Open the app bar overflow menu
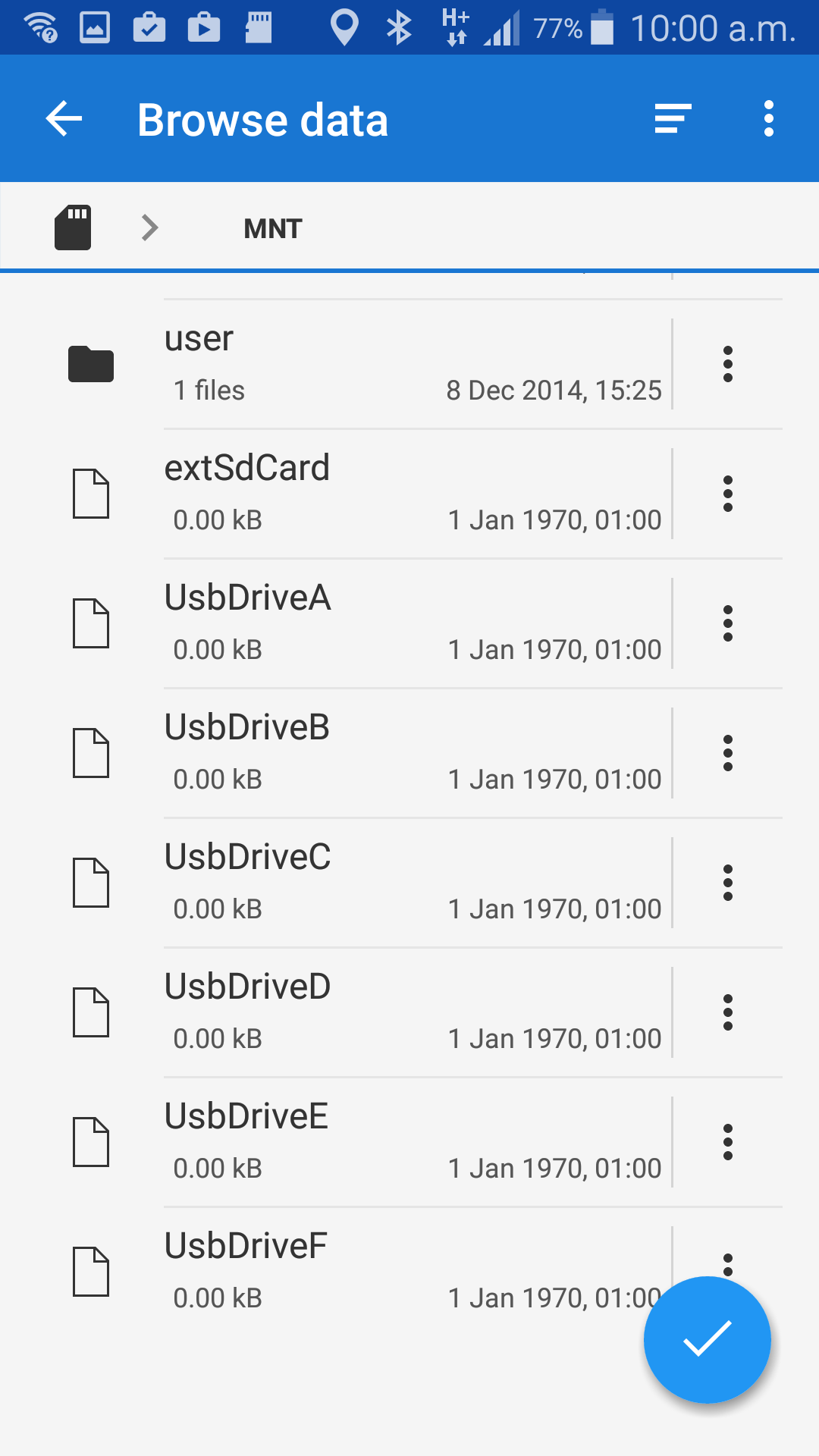Image resolution: width=819 pixels, height=1456 pixels. [x=768, y=119]
